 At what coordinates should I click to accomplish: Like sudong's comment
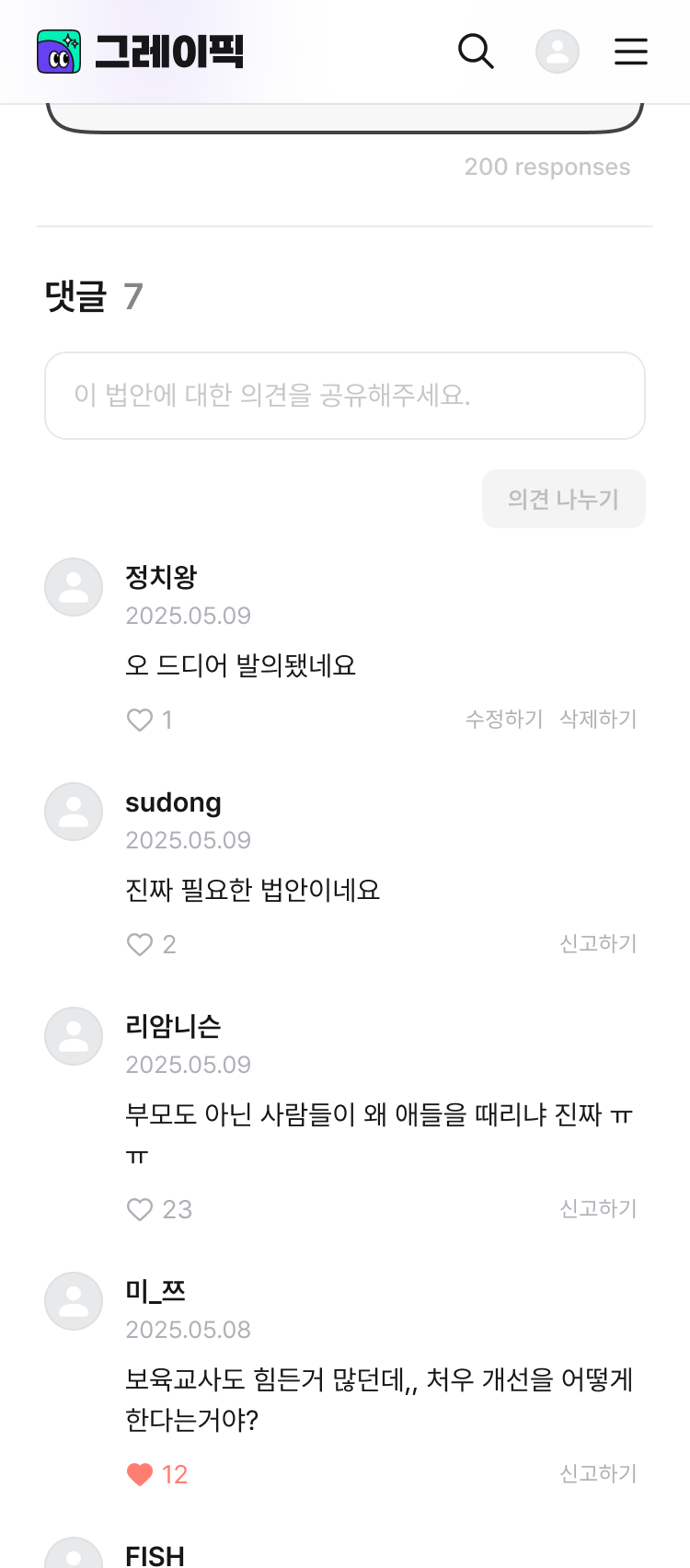(140, 944)
